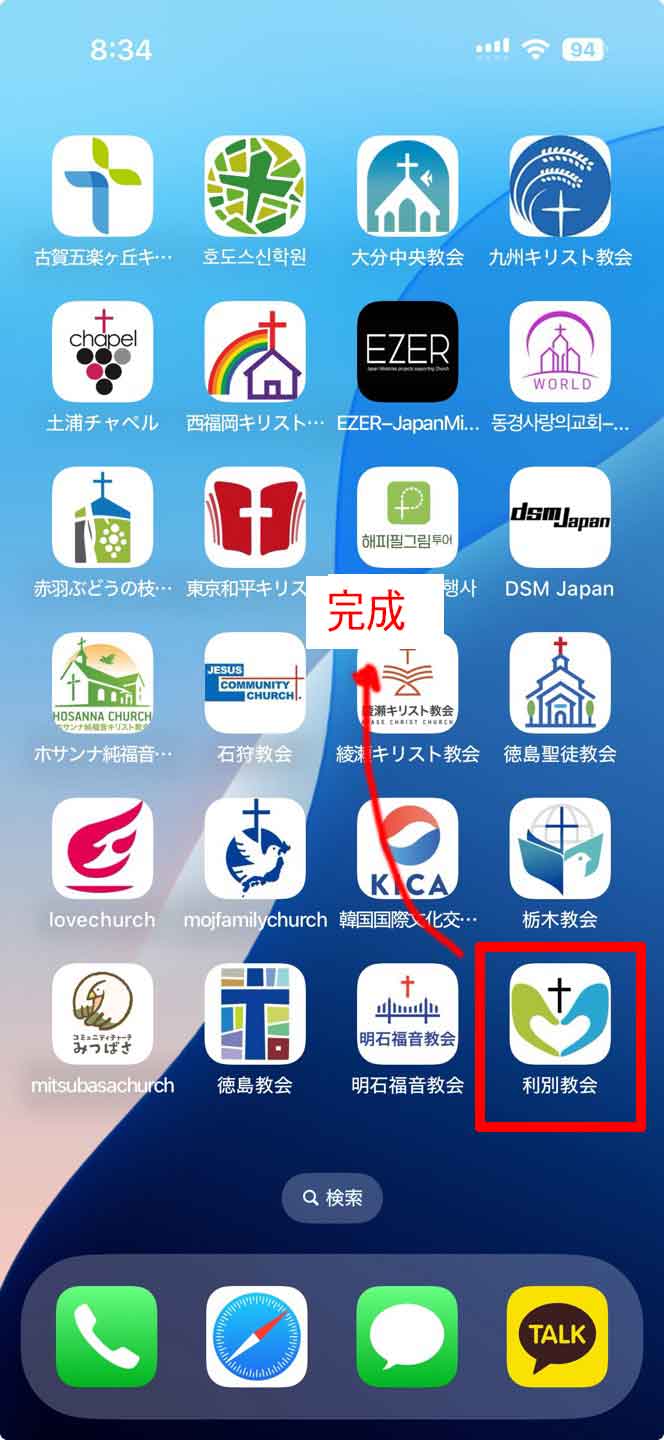Open the 徳島聖徒教会 app

[x=559, y=682]
